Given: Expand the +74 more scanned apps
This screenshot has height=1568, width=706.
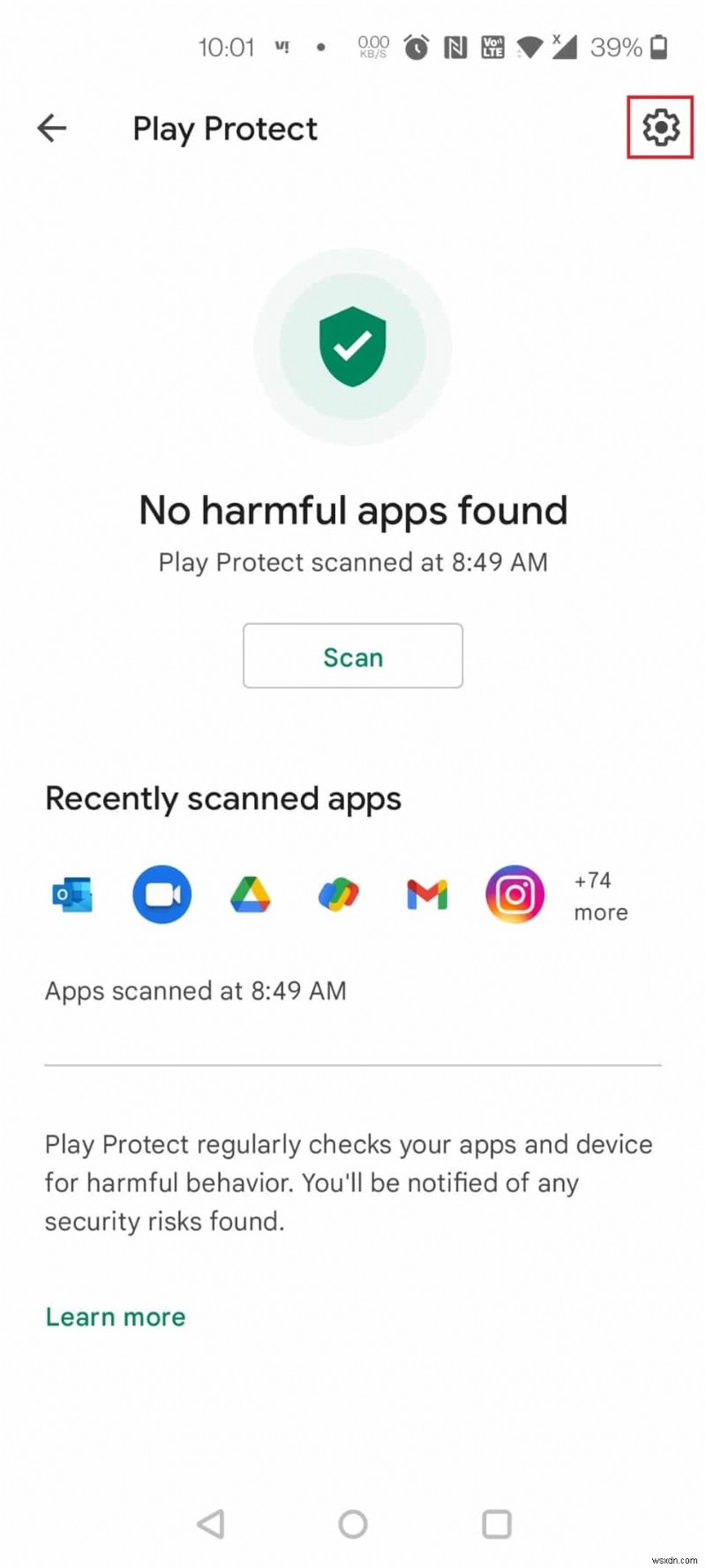Looking at the screenshot, I should click(x=599, y=896).
